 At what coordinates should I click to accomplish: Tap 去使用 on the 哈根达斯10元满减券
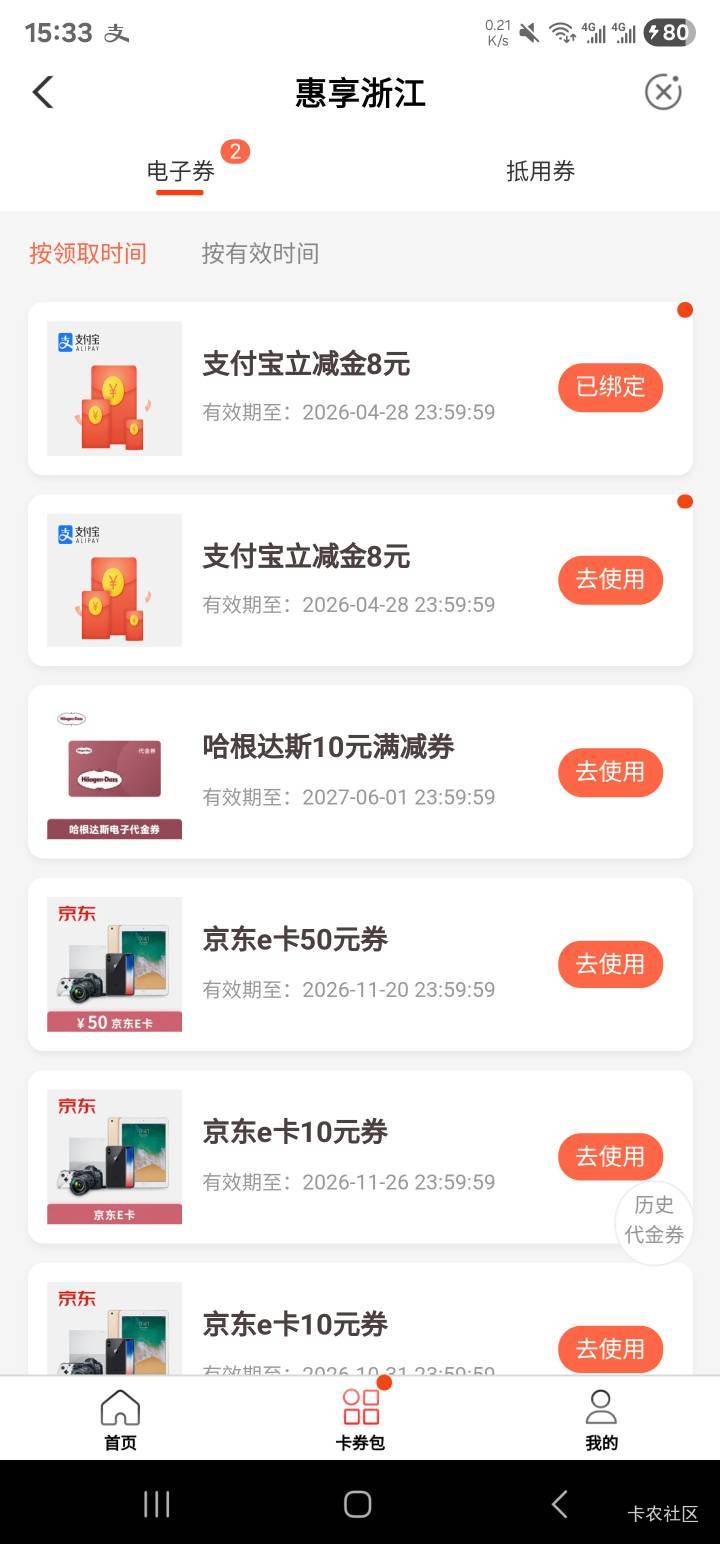point(610,772)
